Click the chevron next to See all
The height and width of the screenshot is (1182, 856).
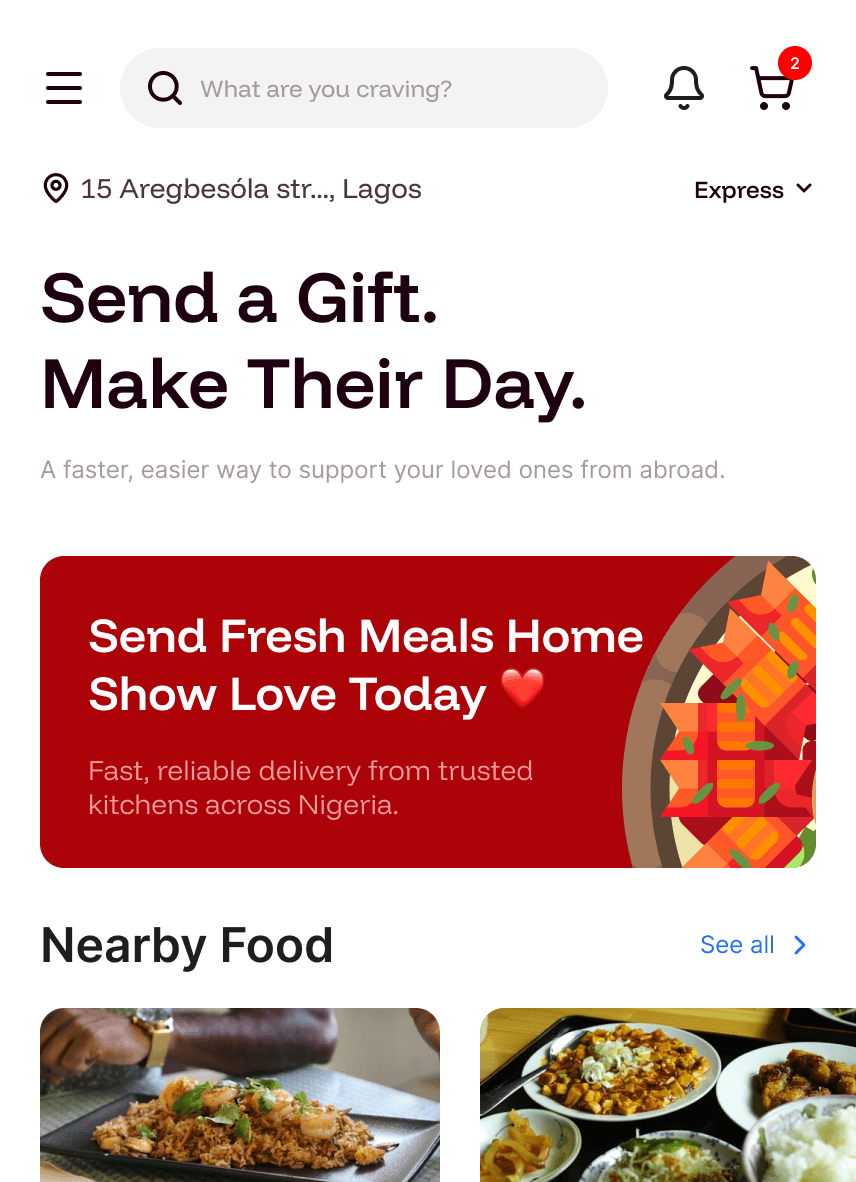[x=798, y=944]
